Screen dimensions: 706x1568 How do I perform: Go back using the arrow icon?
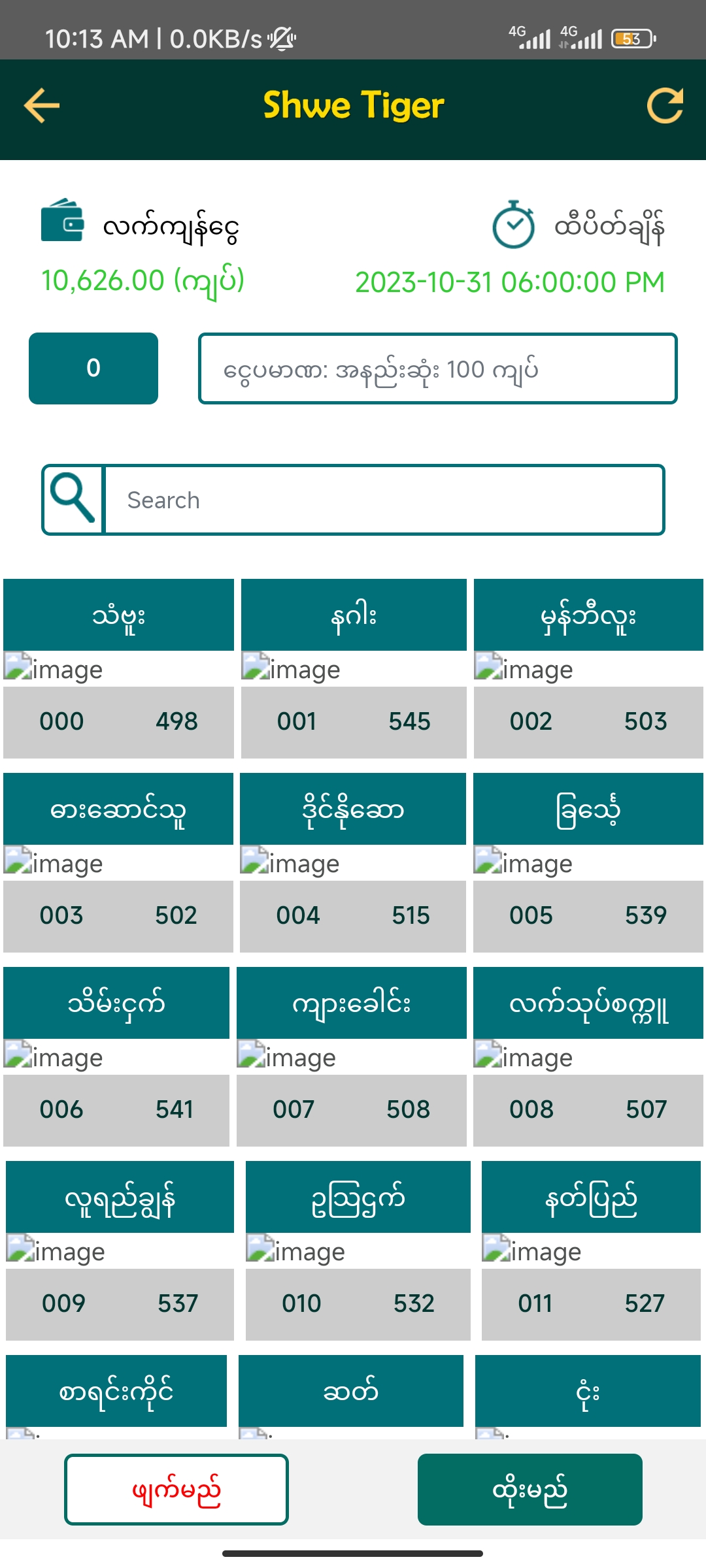click(x=42, y=106)
